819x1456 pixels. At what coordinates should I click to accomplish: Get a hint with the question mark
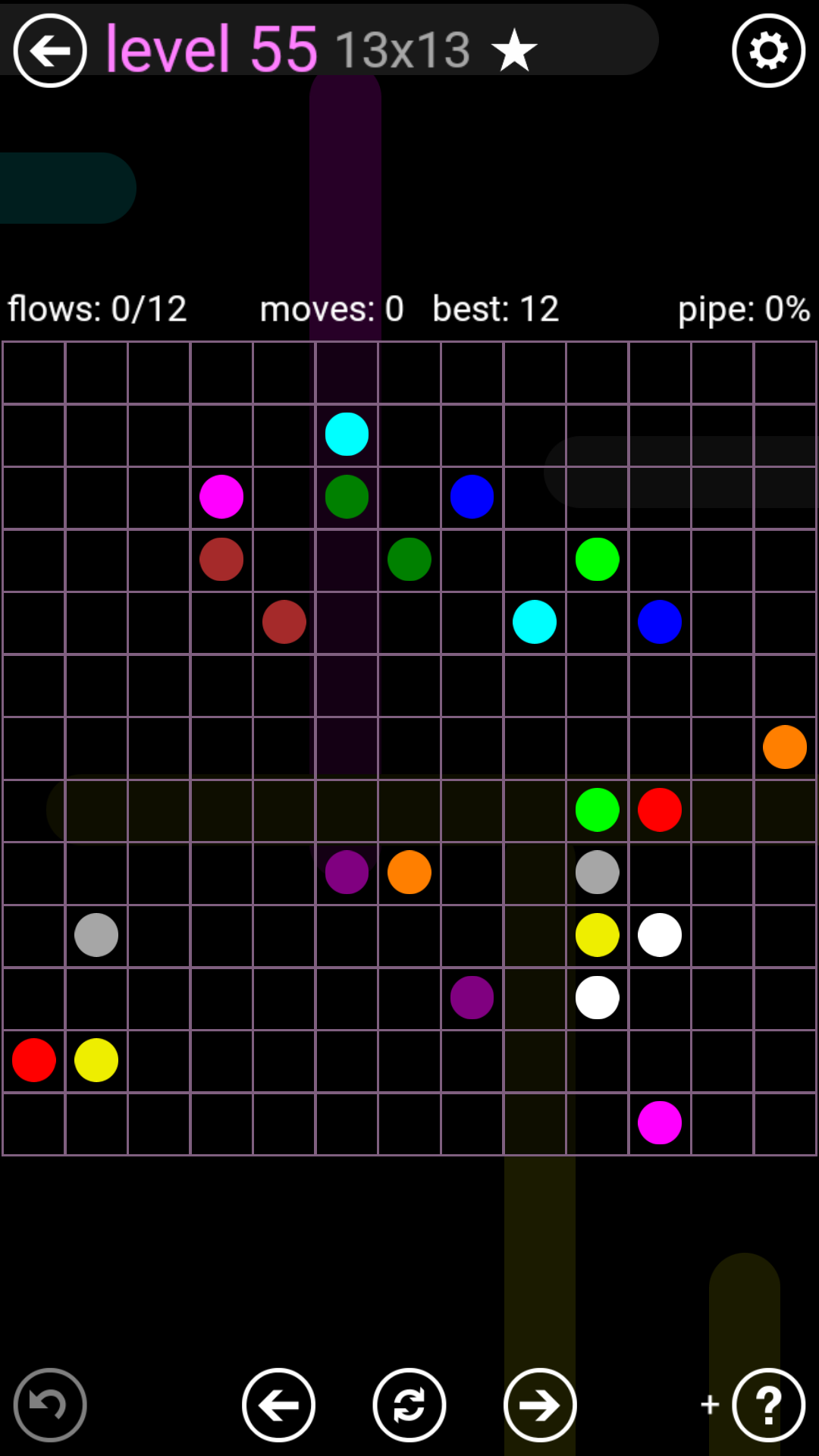[768, 1405]
